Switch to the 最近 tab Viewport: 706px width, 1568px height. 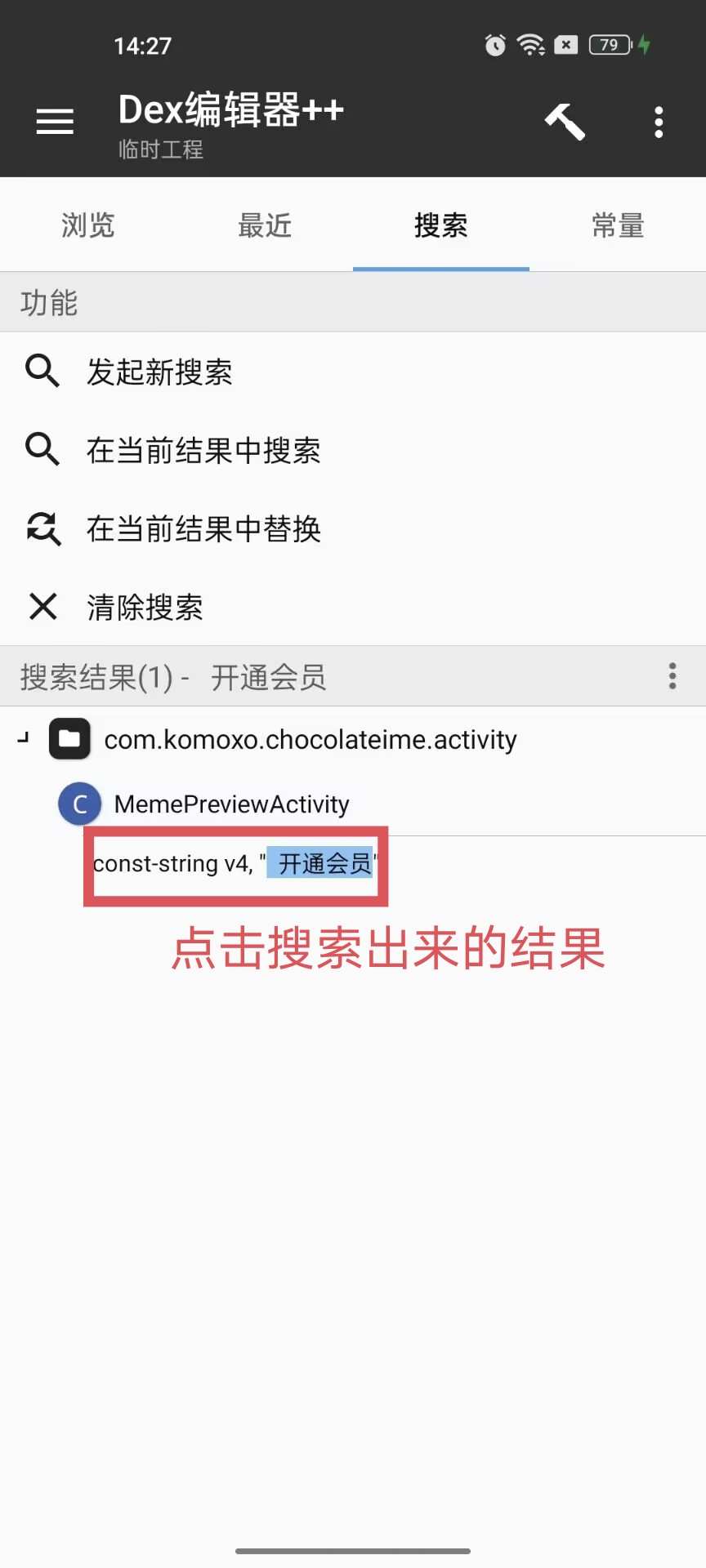[265, 225]
